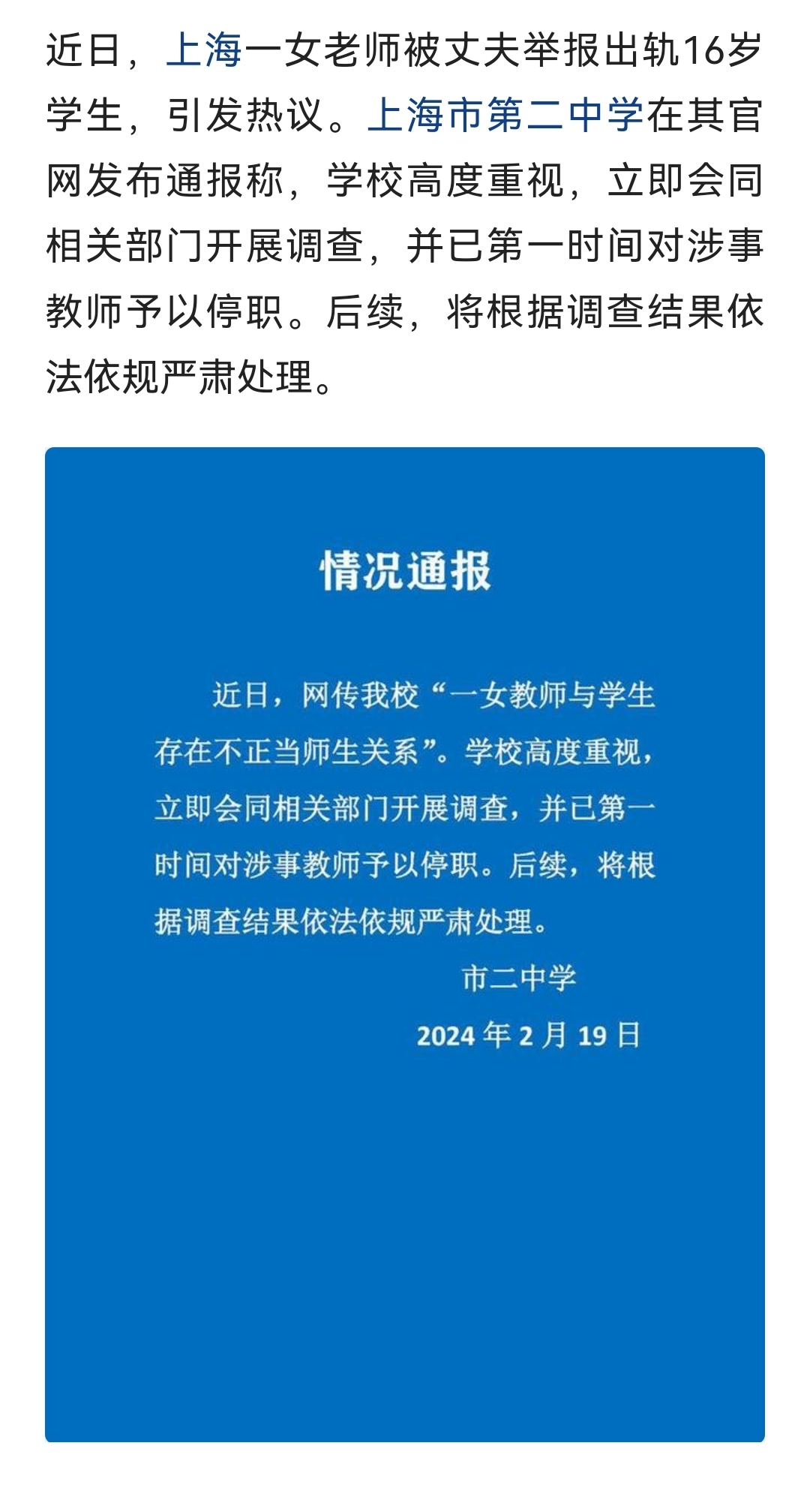The height and width of the screenshot is (1512, 810).
Task: Open the 上海市第二中学 link
Action: pyautogui.click(x=505, y=116)
